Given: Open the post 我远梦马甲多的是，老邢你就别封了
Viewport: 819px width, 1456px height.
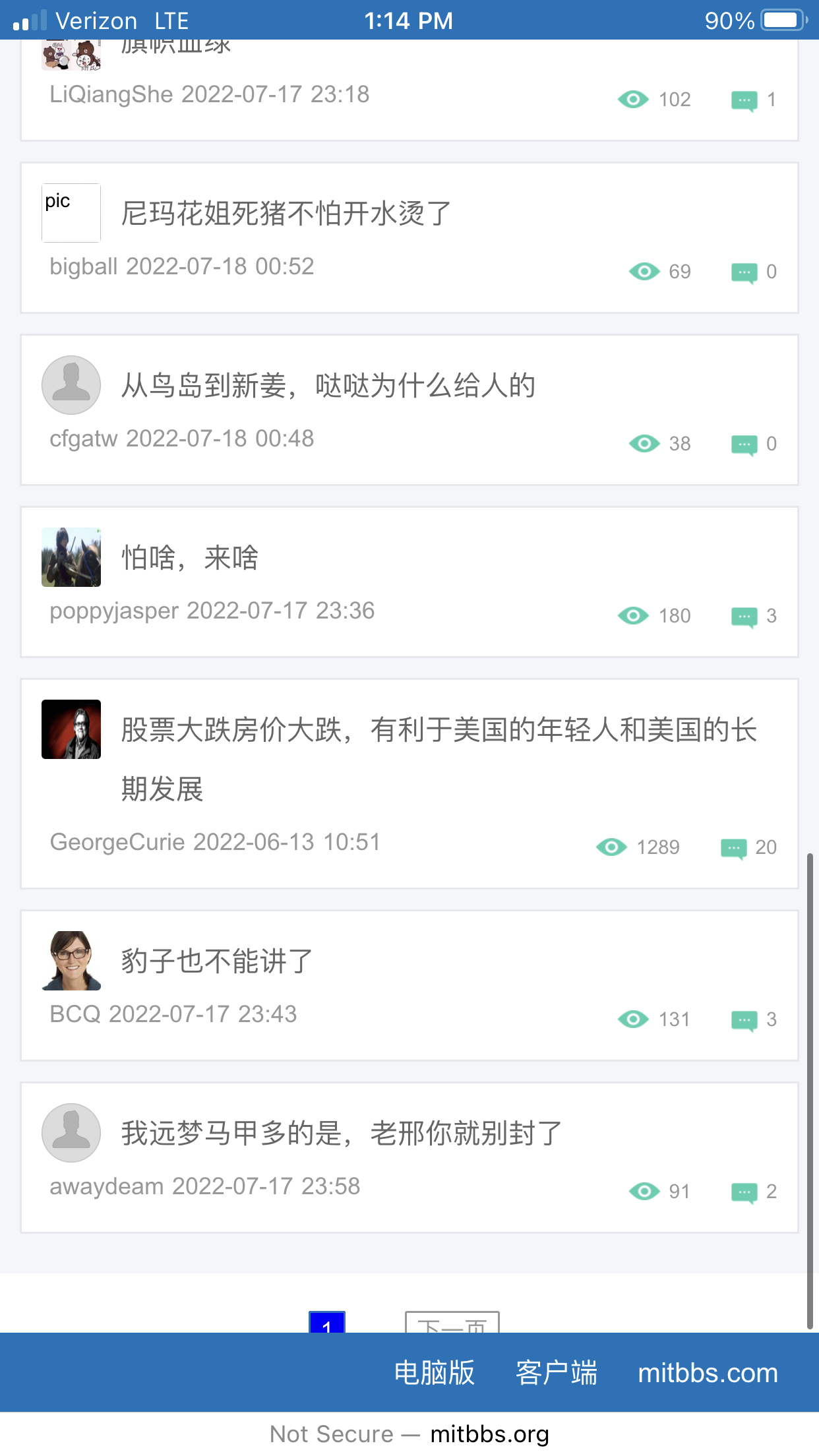Looking at the screenshot, I should [341, 1134].
